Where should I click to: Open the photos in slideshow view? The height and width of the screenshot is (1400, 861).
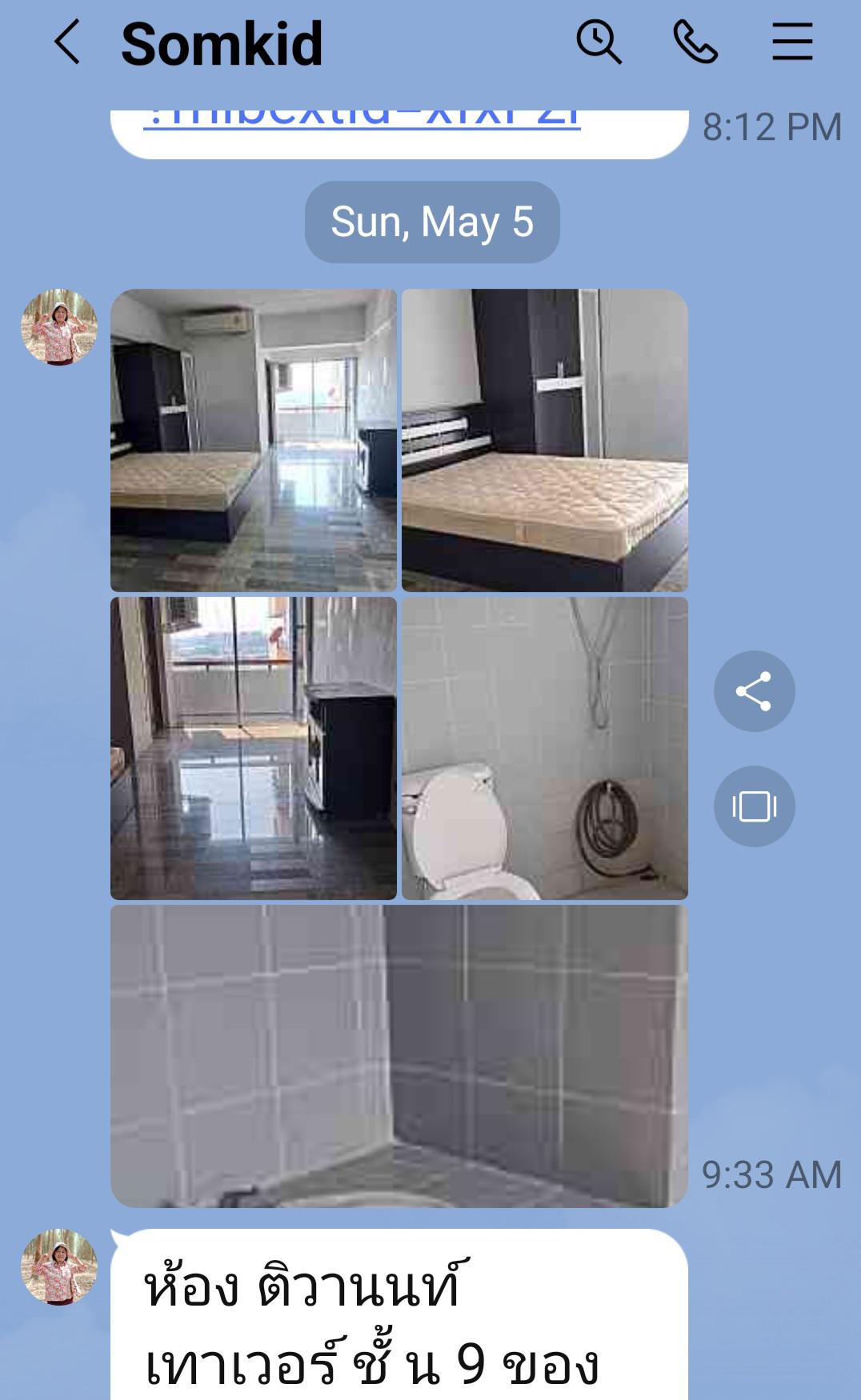coord(755,806)
